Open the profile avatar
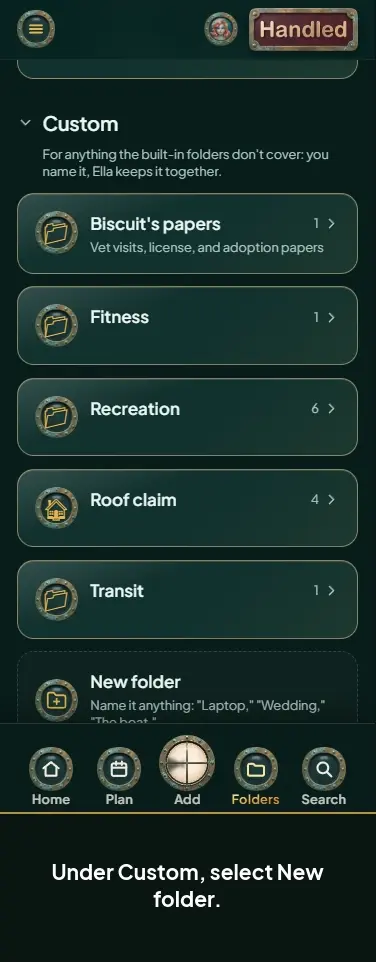 tap(221, 29)
